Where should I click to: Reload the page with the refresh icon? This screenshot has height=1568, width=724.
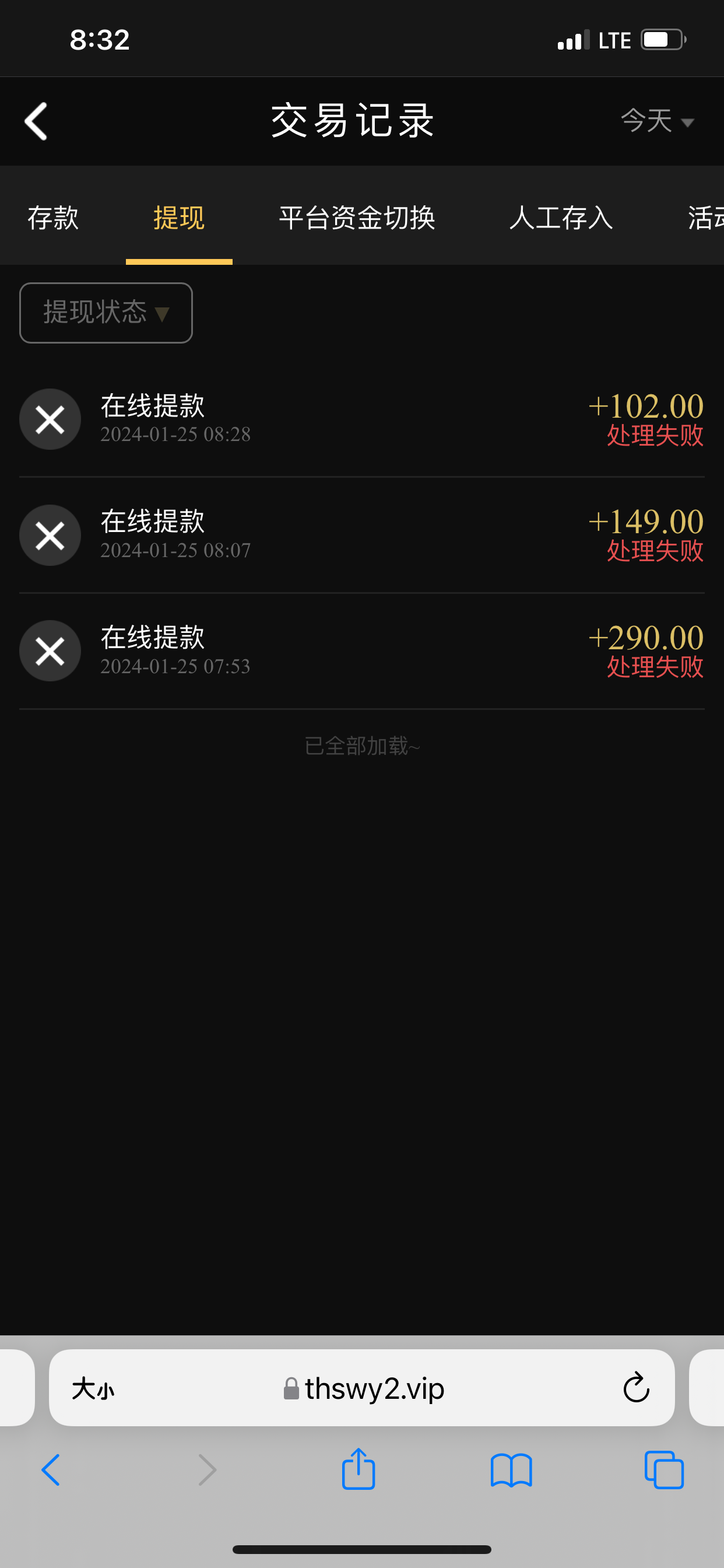pyautogui.click(x=635, y=1388)
